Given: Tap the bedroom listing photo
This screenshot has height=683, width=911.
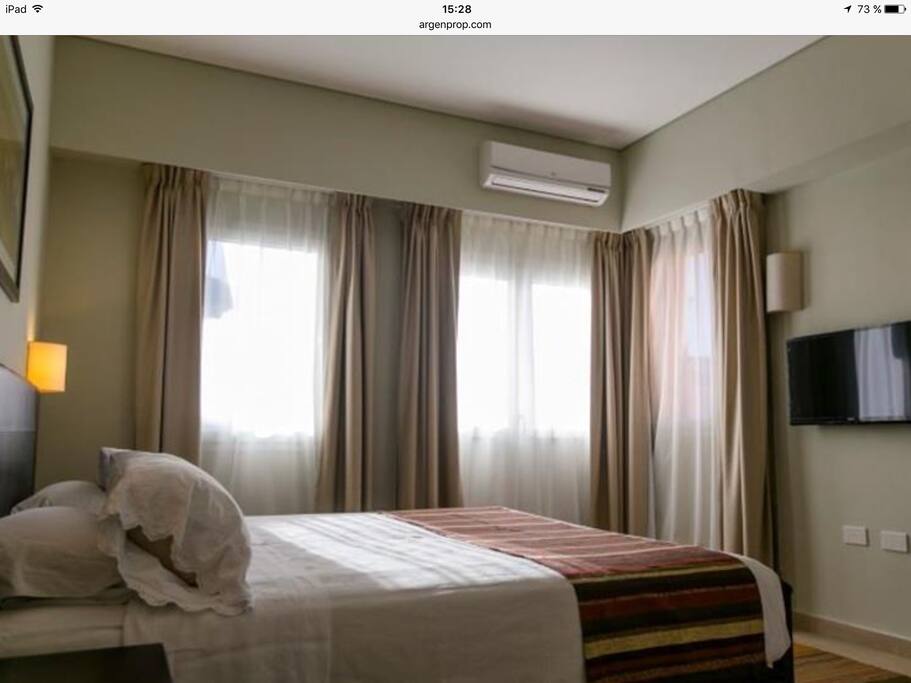Looking at the screenshot, I should 455,360.
